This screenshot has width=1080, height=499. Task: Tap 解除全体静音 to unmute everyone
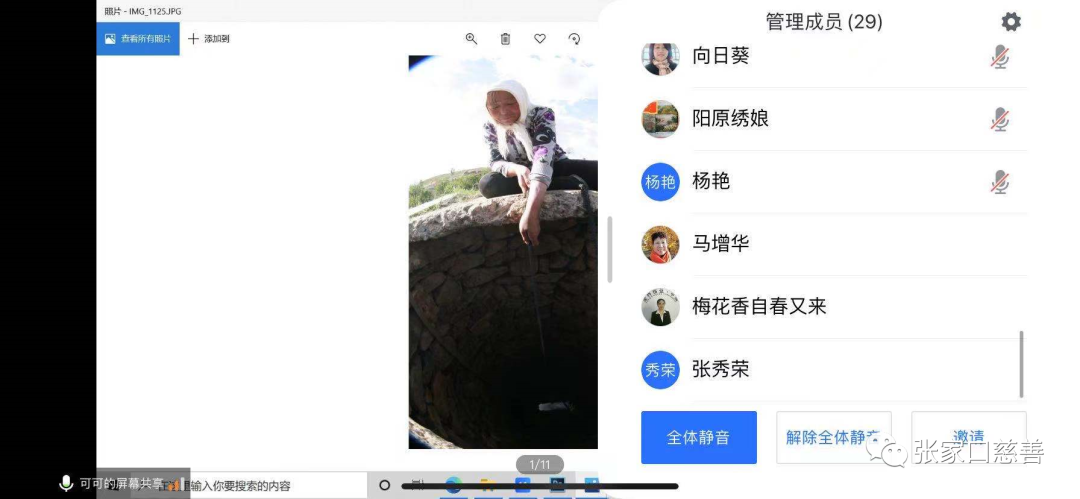pos(833,438)
